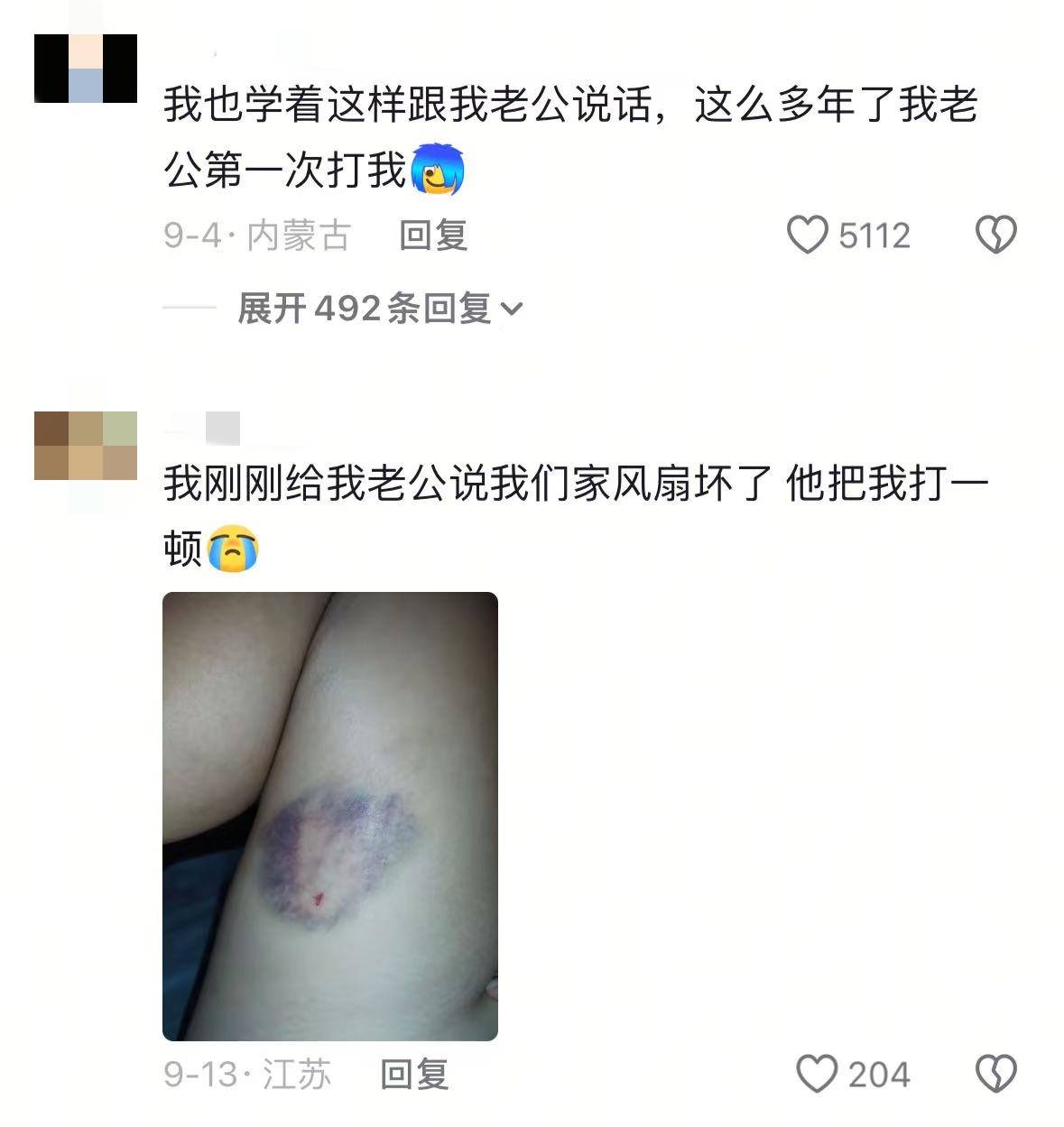Like the comment from 内蒙古

[807, 236]
